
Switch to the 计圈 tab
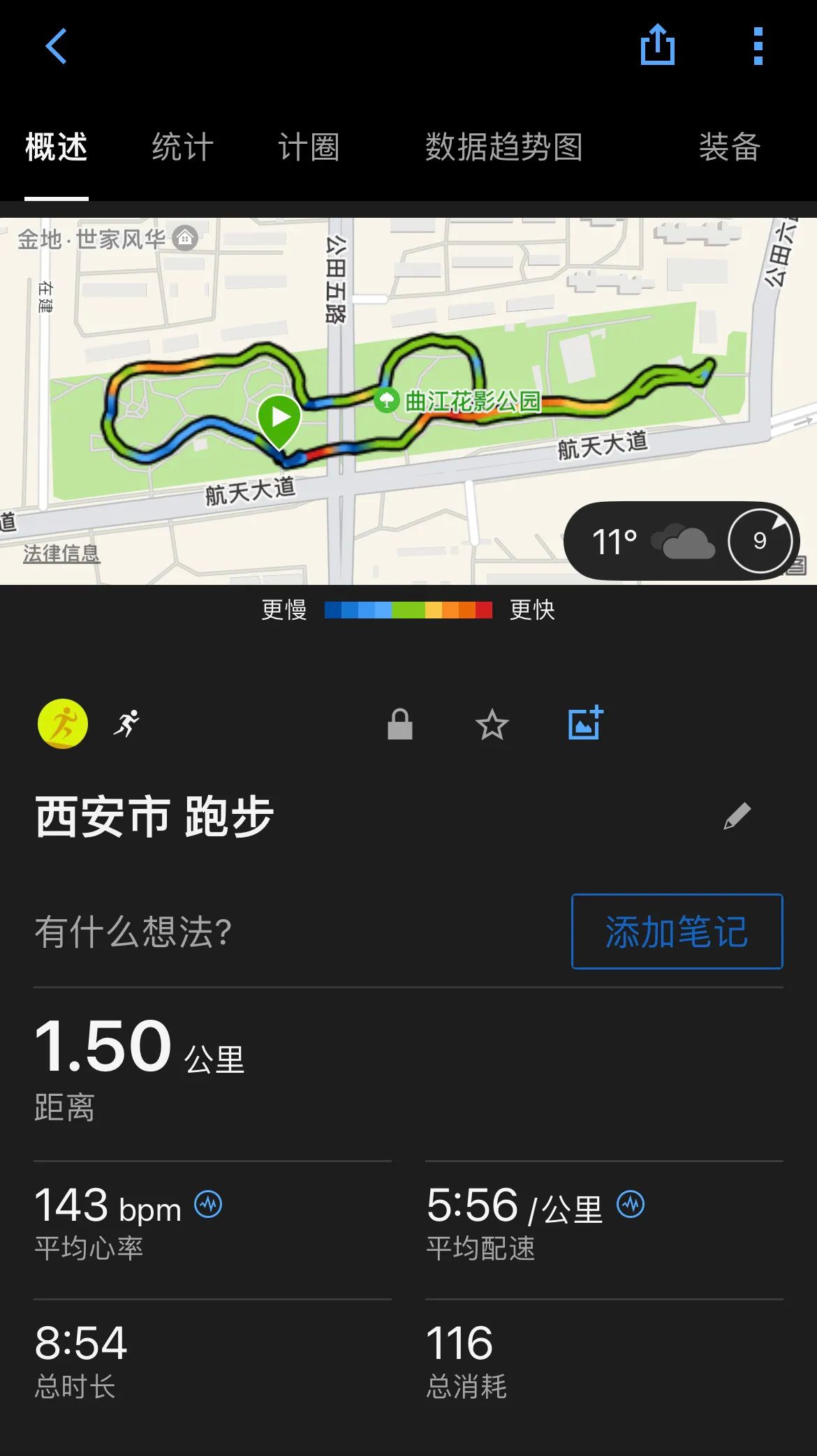pyautogui.click(x=309, y=147)
